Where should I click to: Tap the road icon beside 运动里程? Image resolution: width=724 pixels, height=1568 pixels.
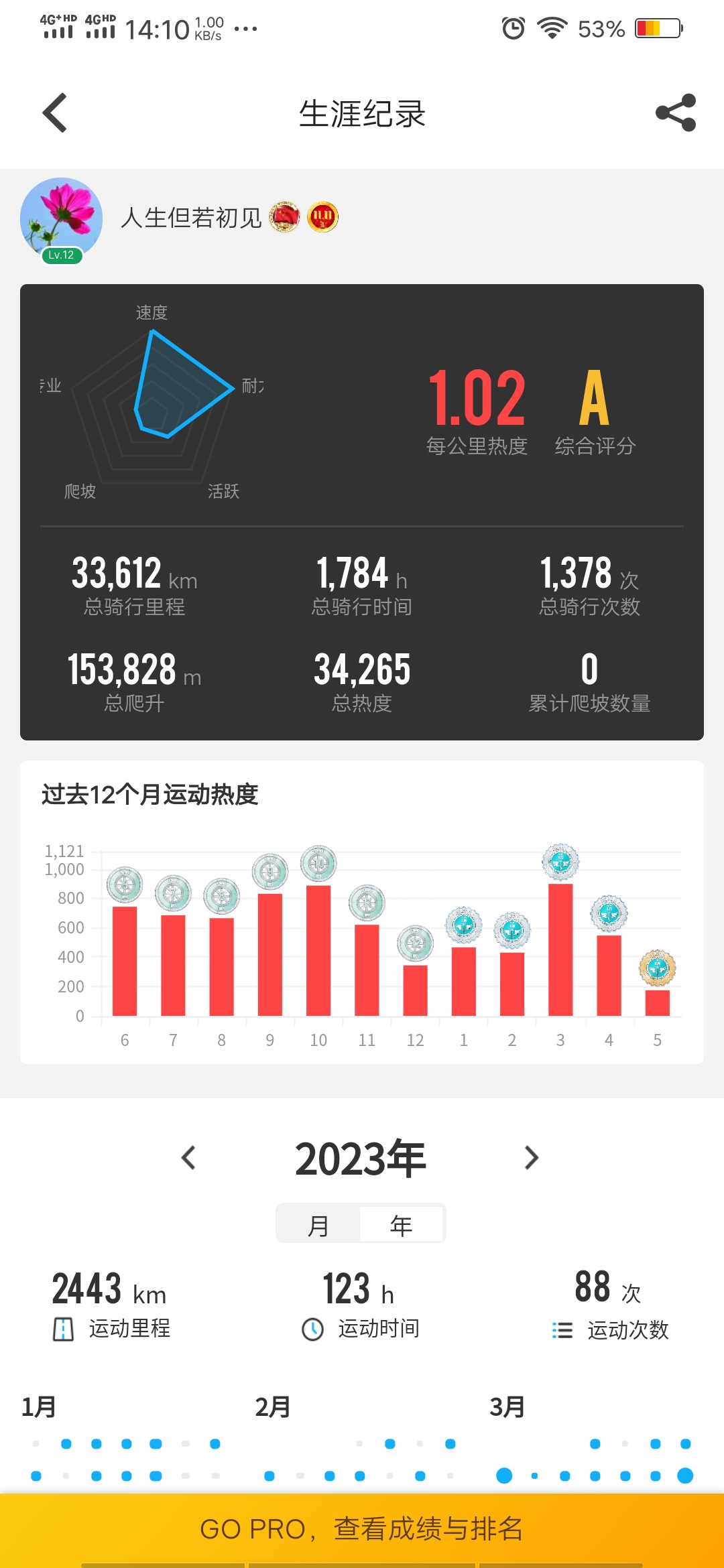(x=64, y=1329)
